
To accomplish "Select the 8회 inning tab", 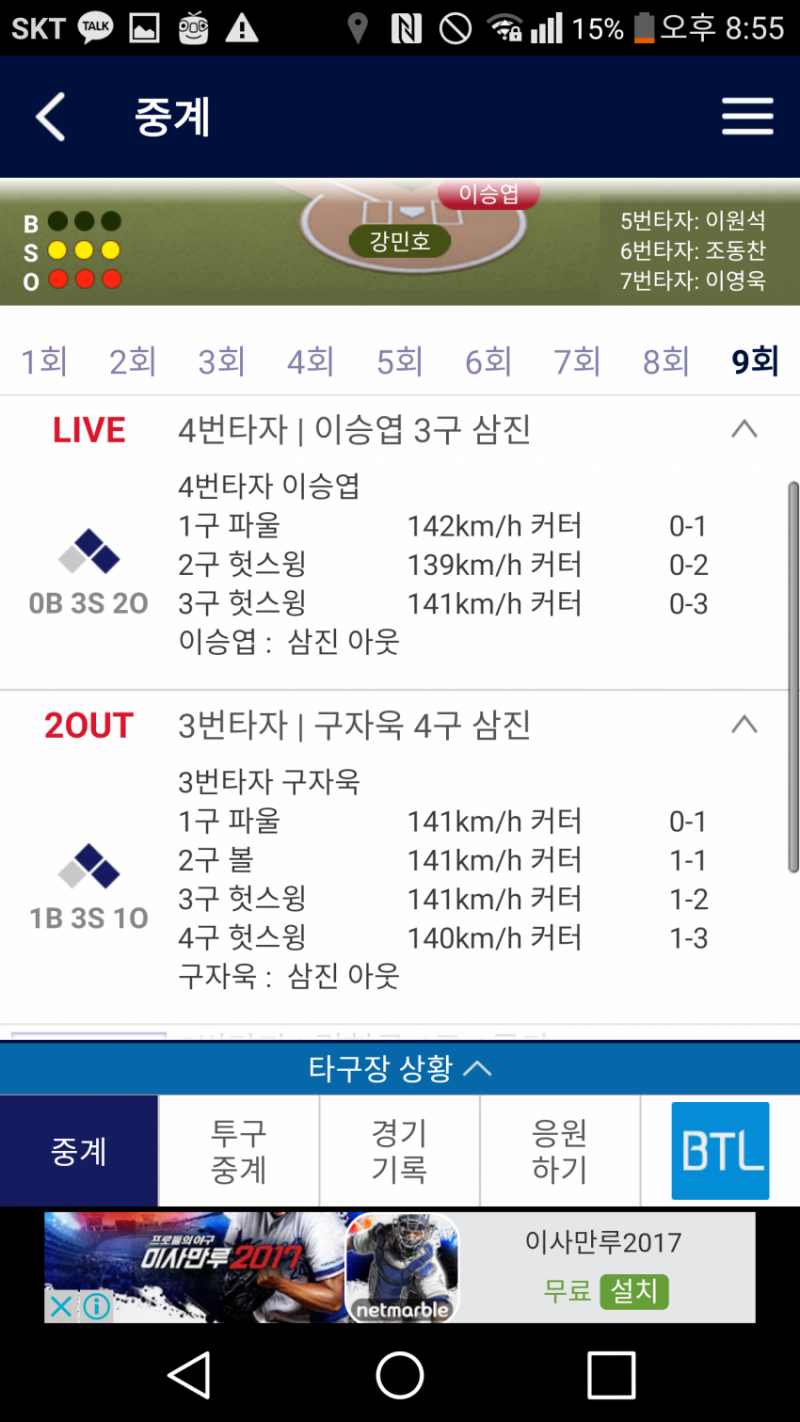I will point(666,361).
